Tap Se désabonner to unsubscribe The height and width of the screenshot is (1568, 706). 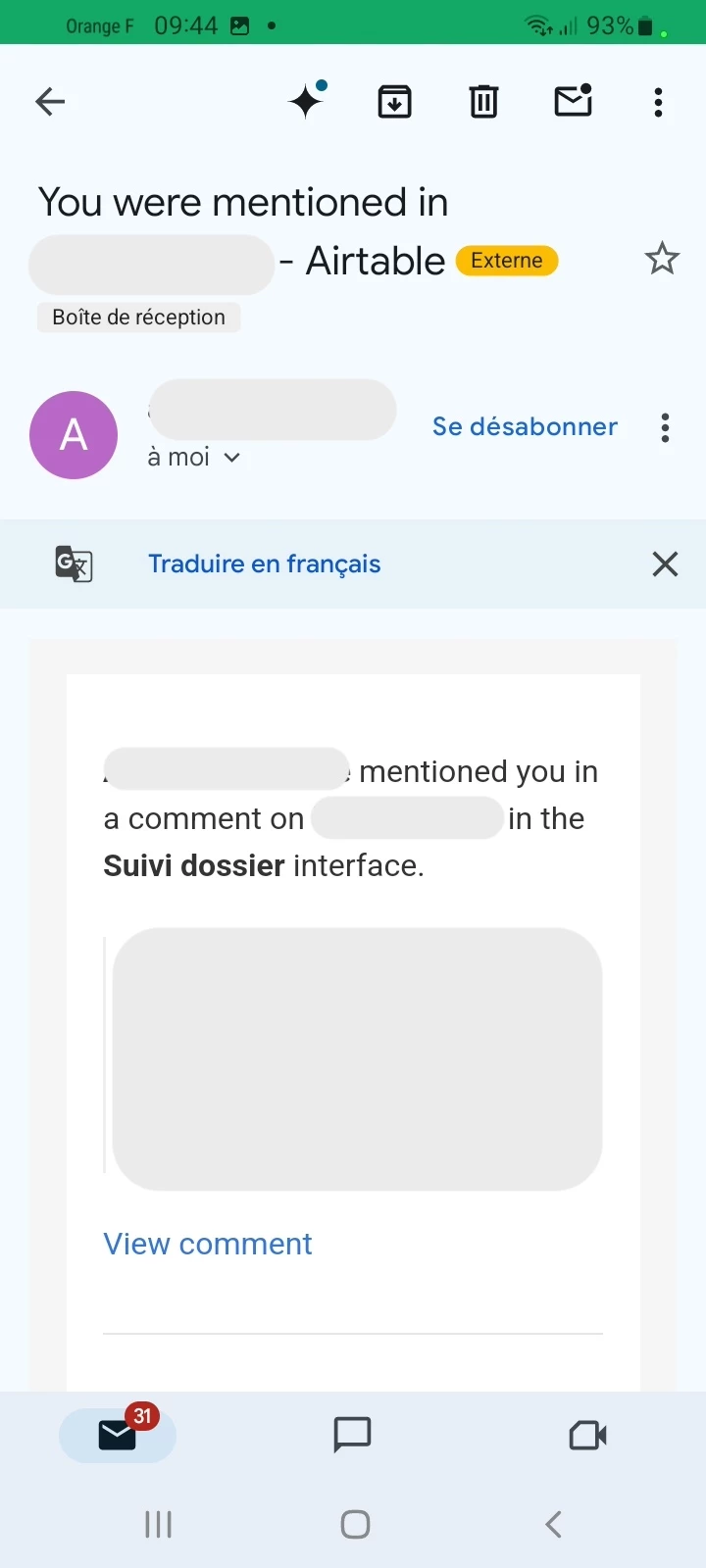[x=525, y=427]
